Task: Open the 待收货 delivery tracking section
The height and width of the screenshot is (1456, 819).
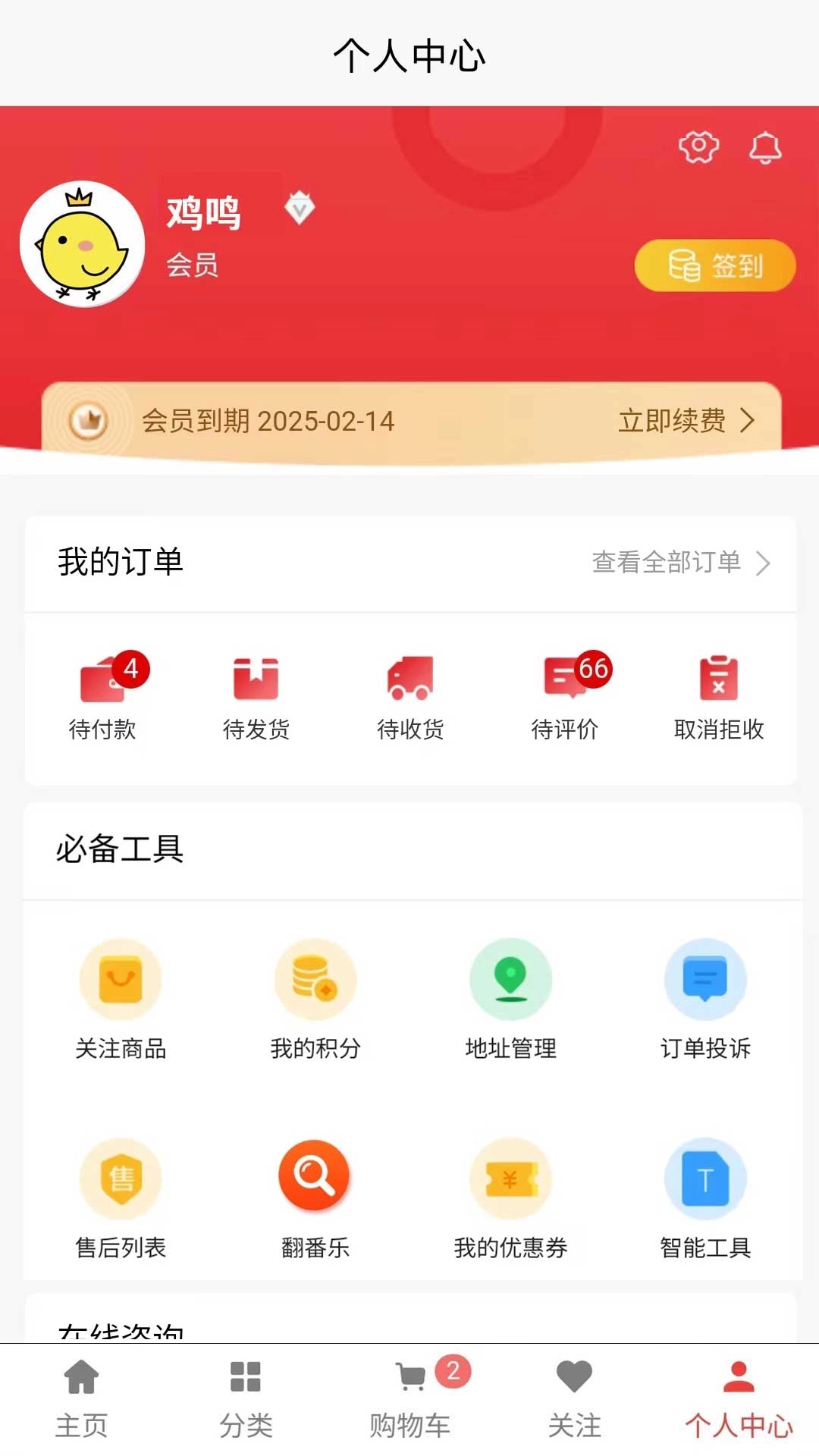Action: click(411, 694)
